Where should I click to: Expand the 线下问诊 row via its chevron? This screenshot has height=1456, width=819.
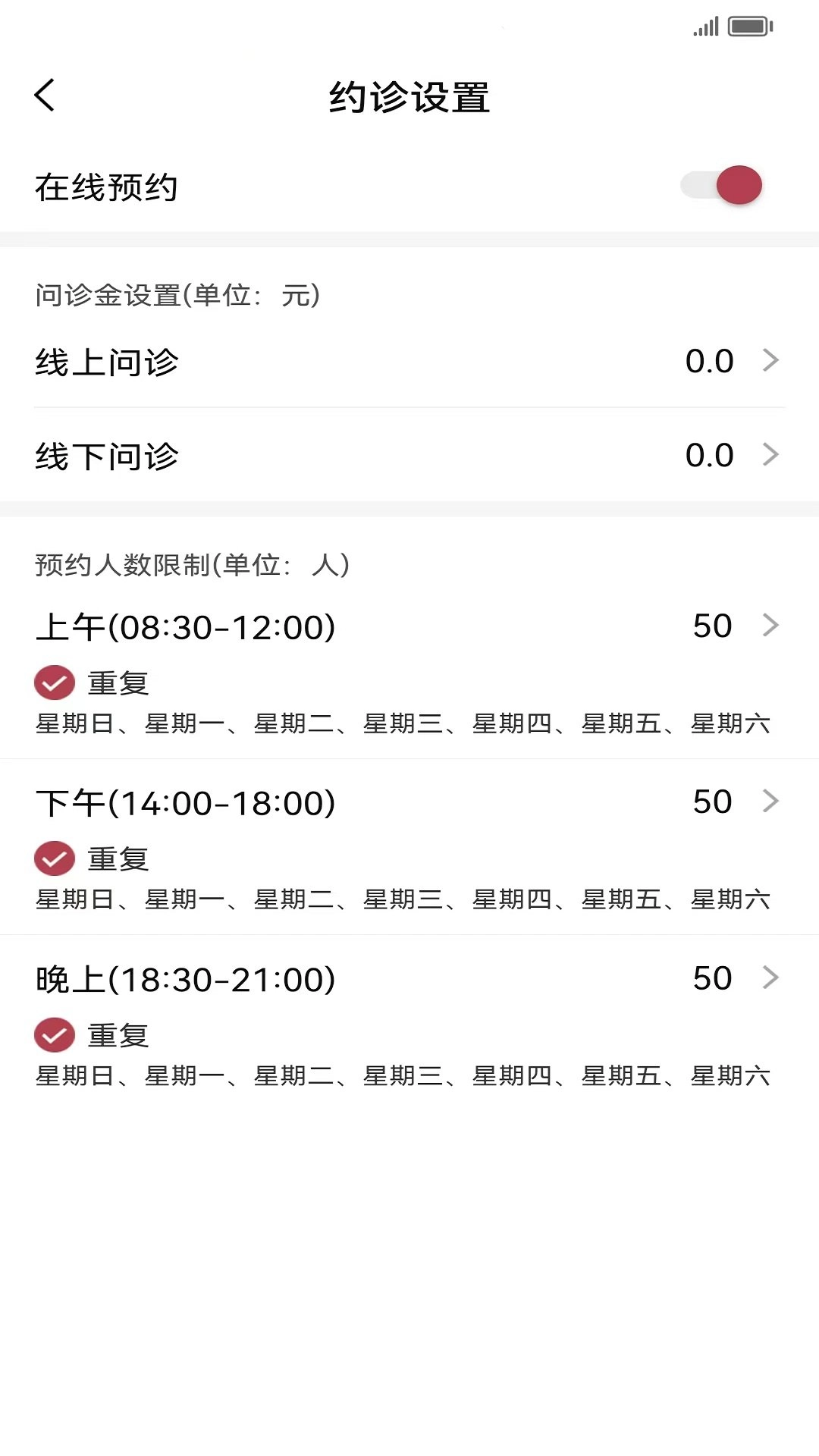772,455
